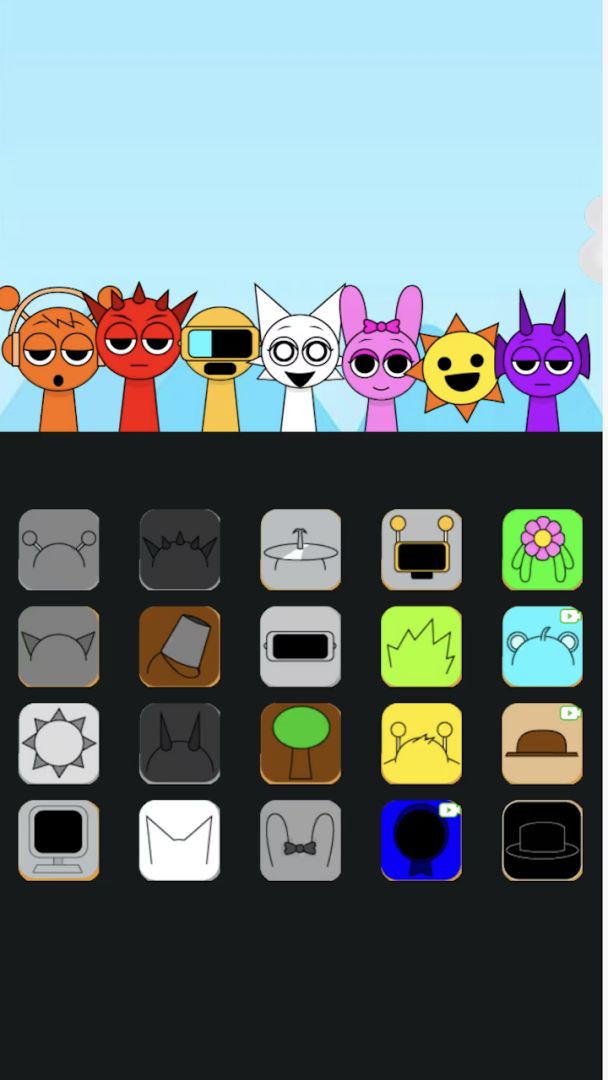Unlock the cyan bear ears tile

(542, 646)
